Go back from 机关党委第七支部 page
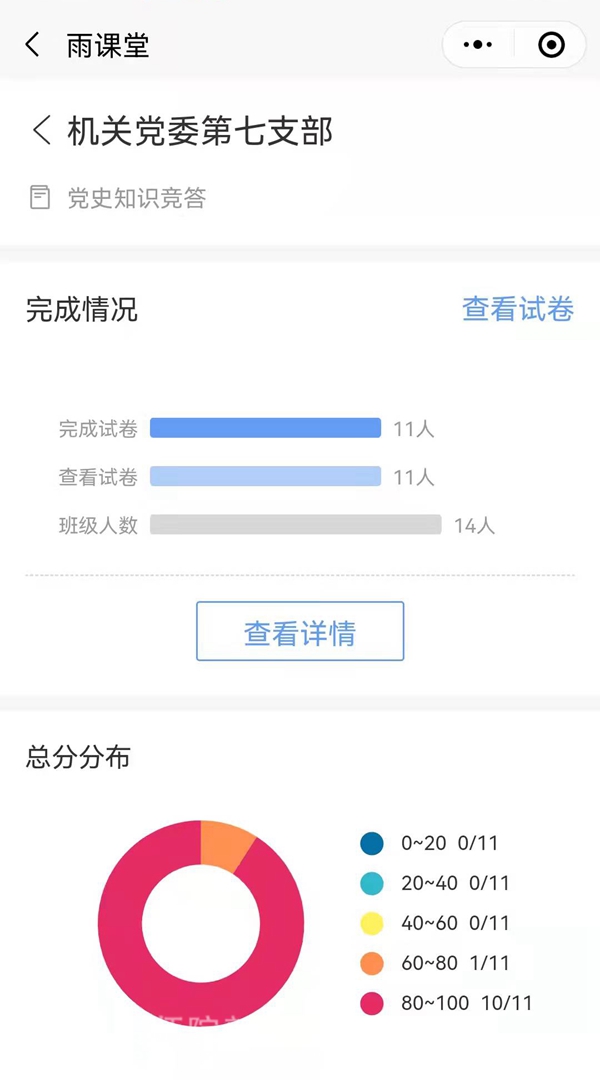 click(x=41, y=130)
